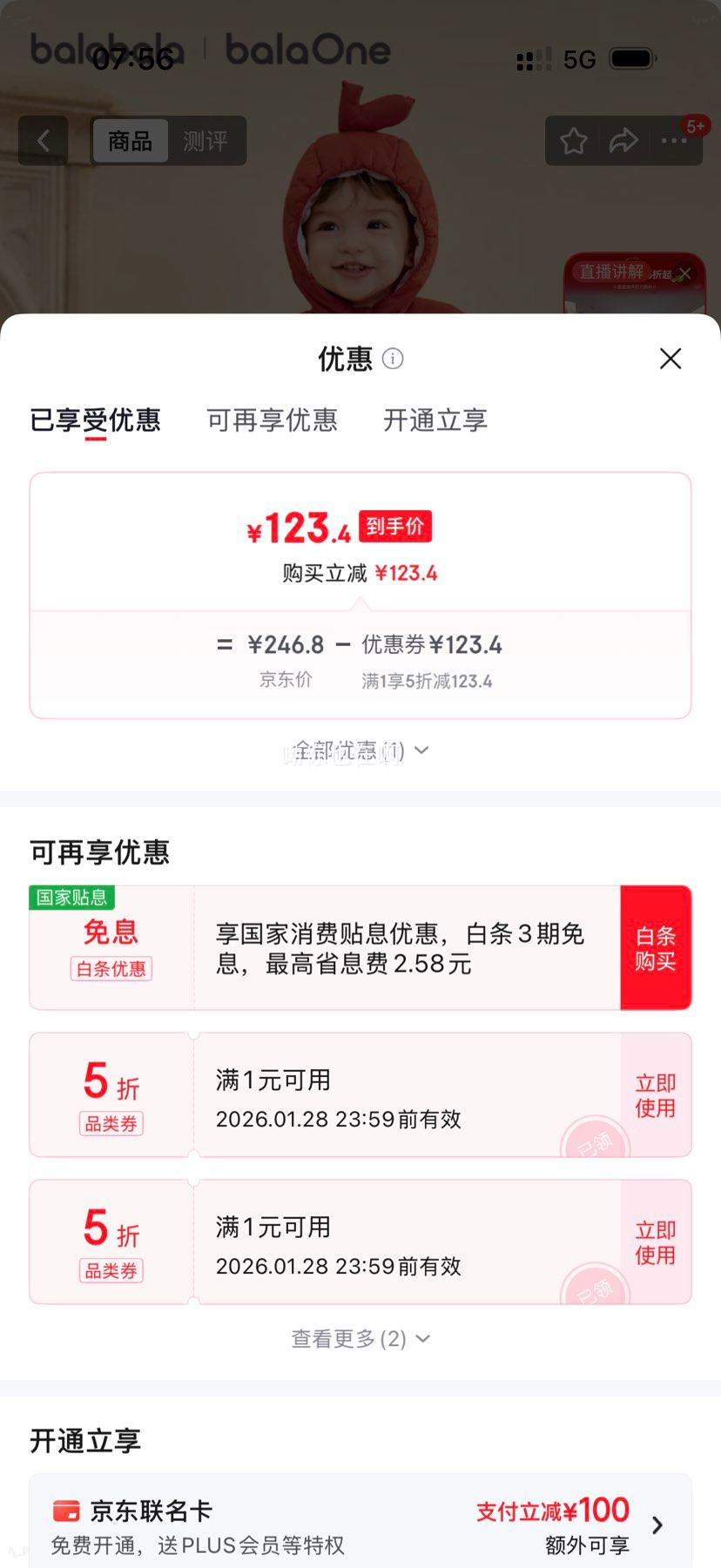Open the 京东联名卡 offer row

pyautogui.click(x=360, y=1522)
